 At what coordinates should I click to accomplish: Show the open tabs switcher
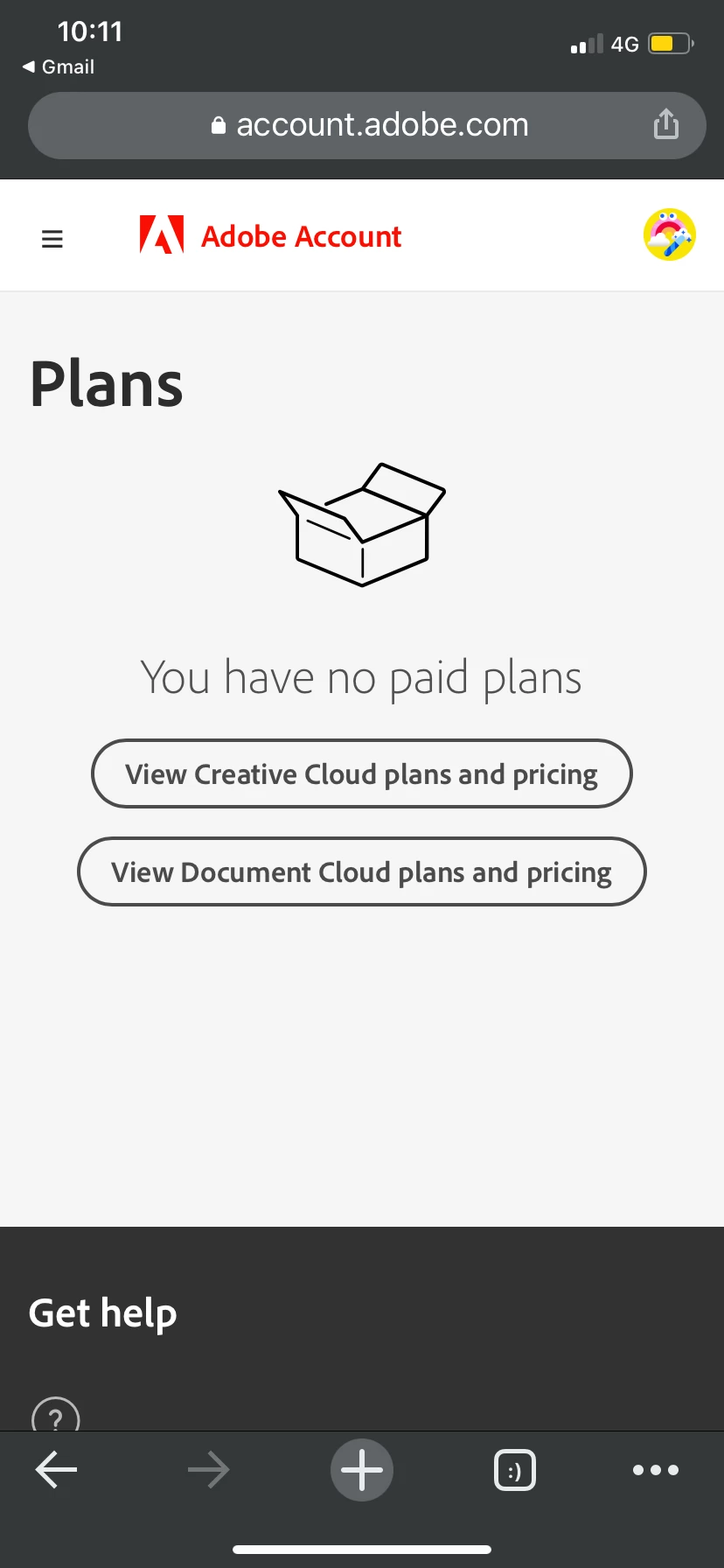click(x=514, y=1470)
